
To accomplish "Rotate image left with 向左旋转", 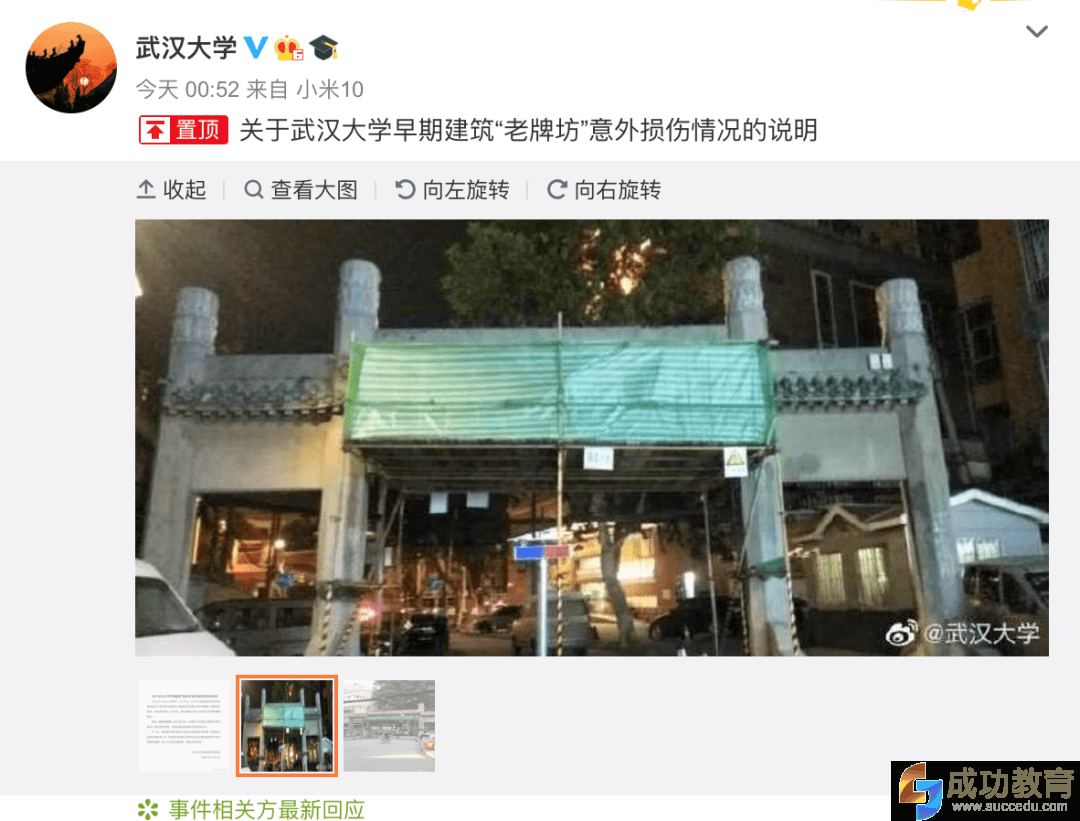I will 453,190.
